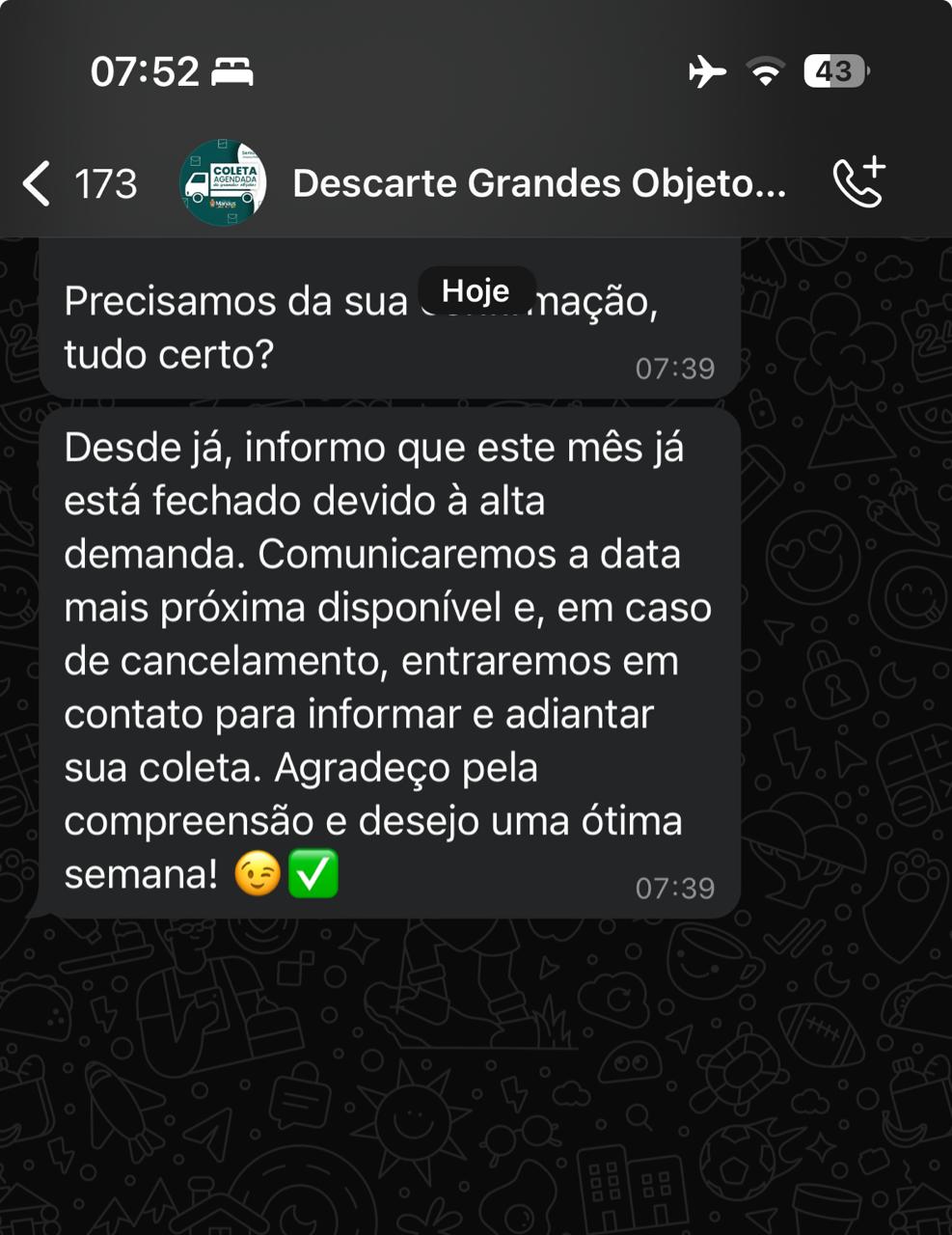This screenshot has height=1235, width=952.
Task: Open Descarte Grandes Objetos contact info
Action: [538, 183]
